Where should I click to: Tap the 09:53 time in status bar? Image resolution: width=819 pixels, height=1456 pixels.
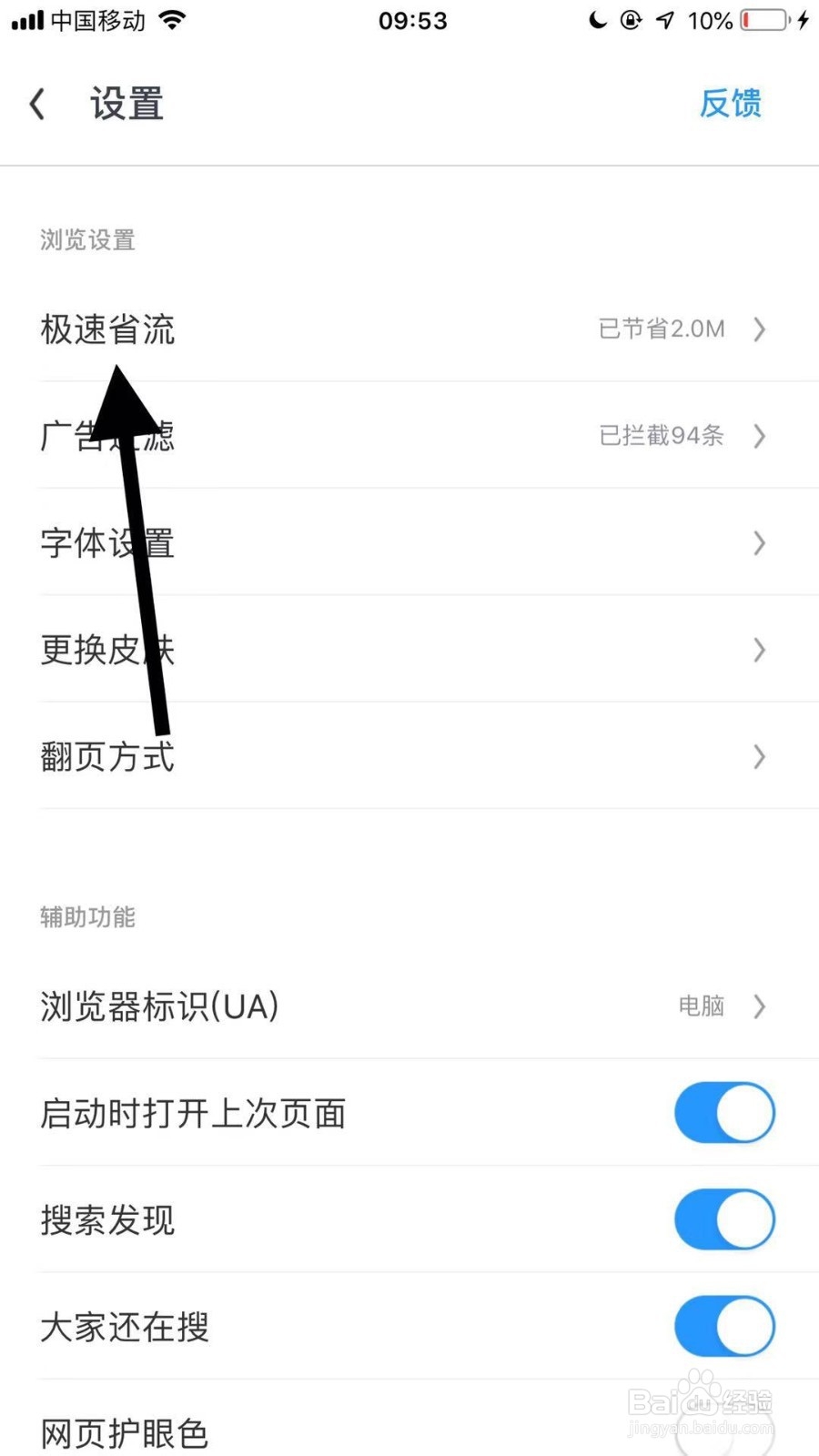click(x=413, y=20)
